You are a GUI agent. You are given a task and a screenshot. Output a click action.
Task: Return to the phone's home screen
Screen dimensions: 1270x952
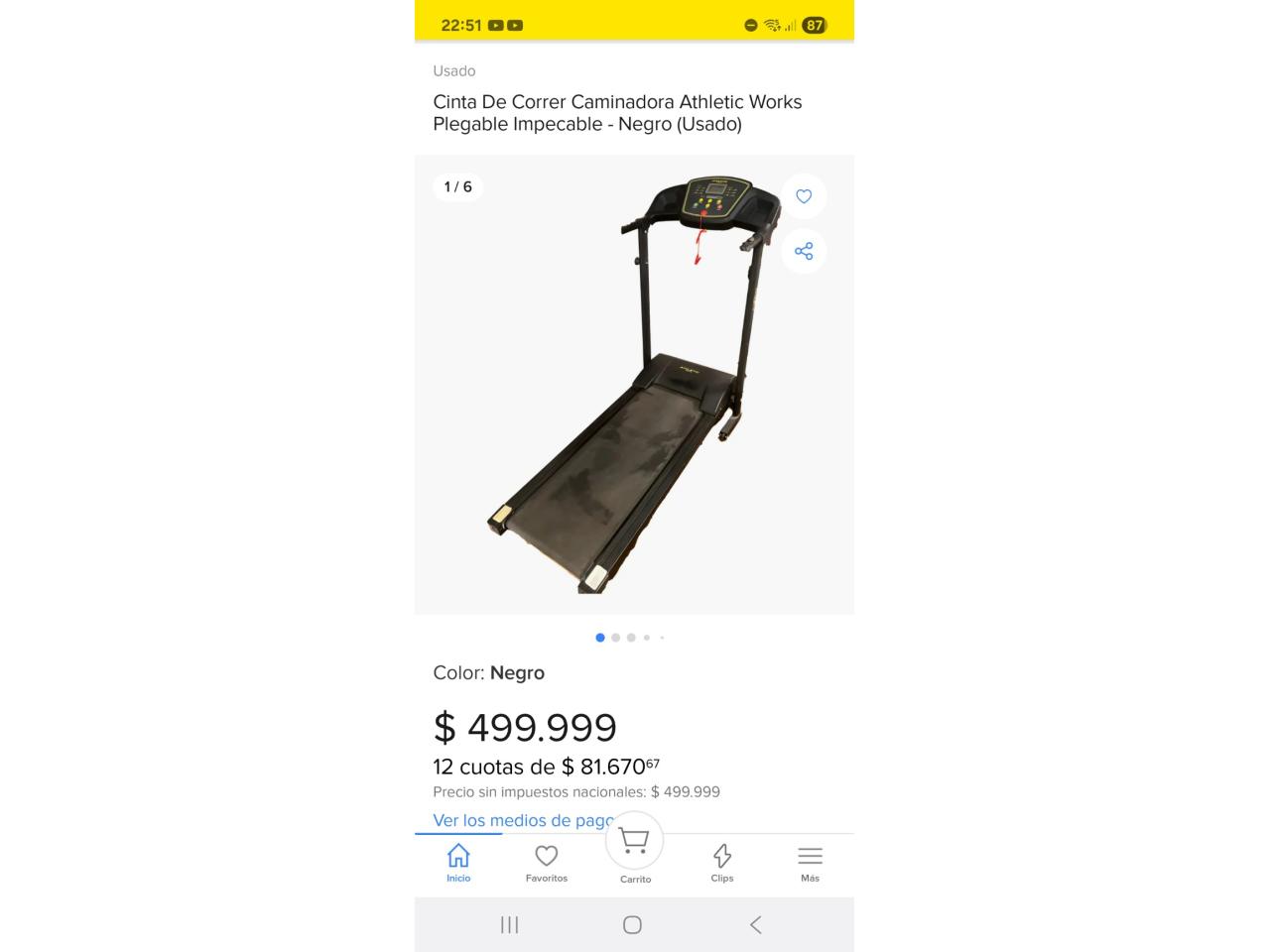632,924
